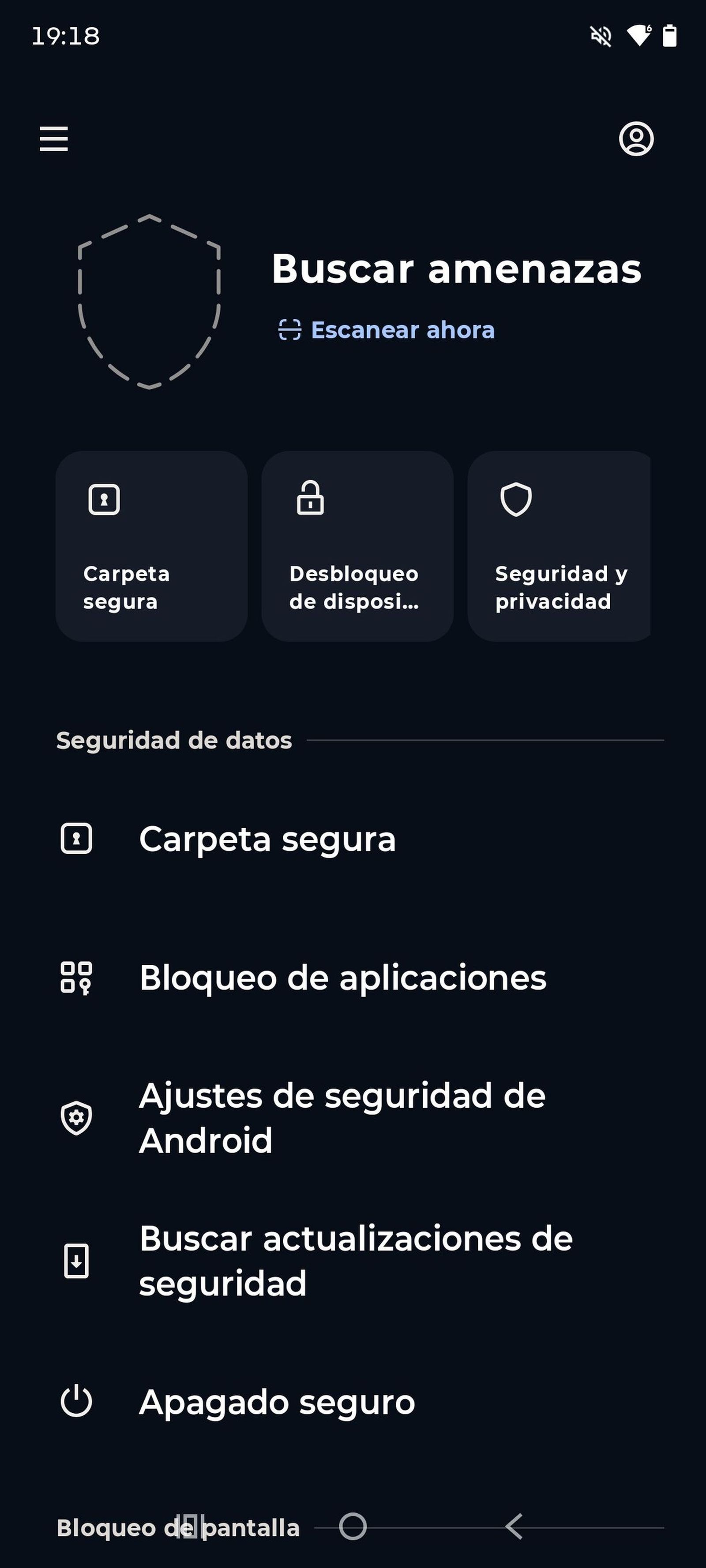Tap the system back button
The height and width of the screenshot is (1568, 706).
[x=514, y=1526]
